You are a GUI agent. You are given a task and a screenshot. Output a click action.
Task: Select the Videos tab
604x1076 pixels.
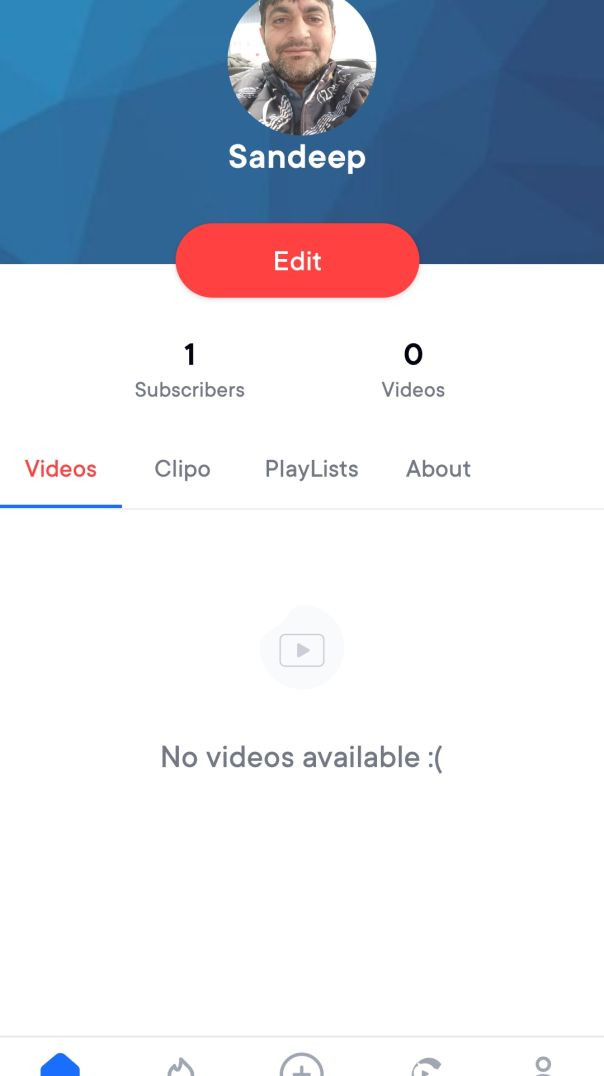(x=61, y=469)
